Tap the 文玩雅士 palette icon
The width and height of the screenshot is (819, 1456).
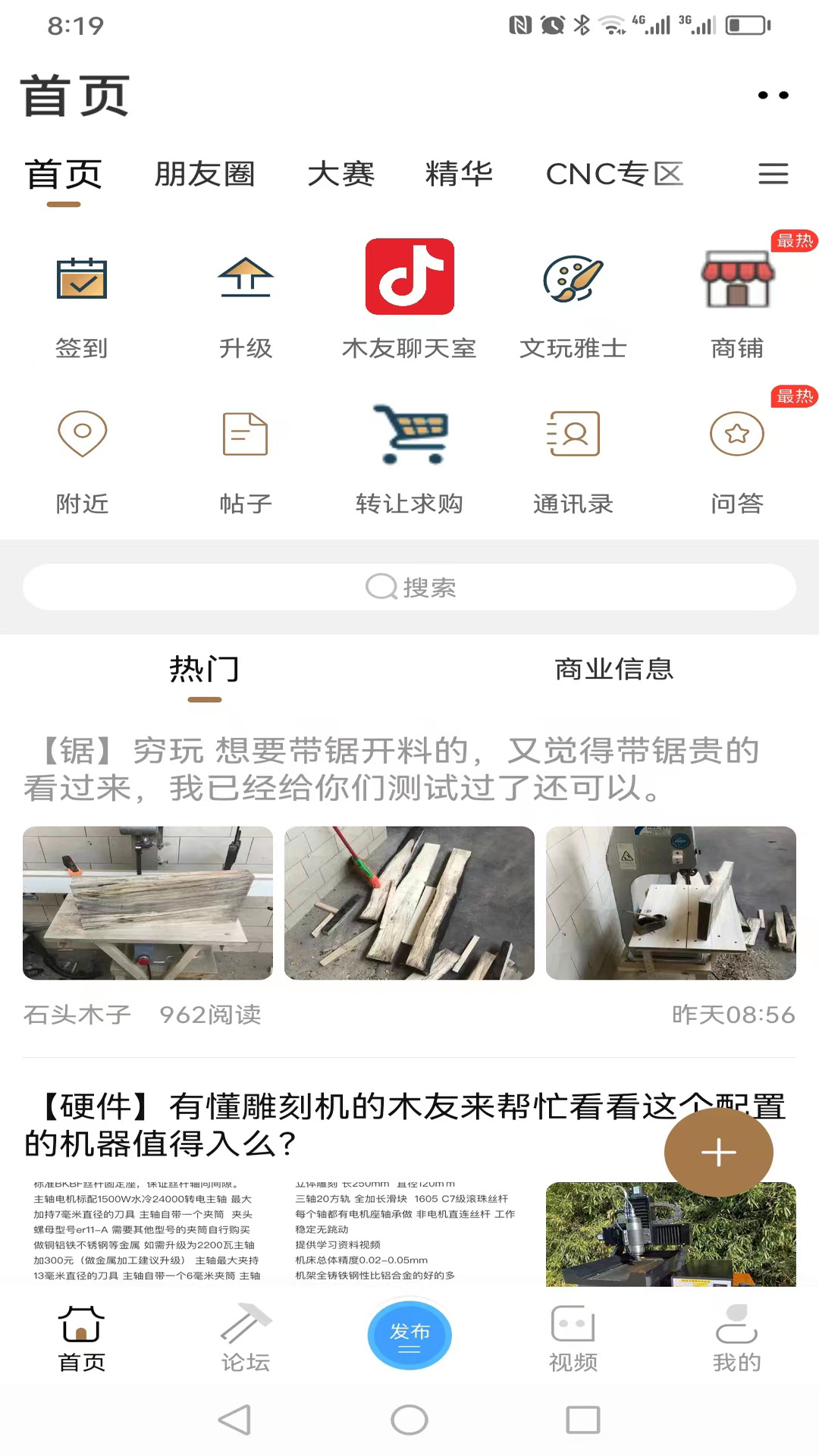click(x=573, y=278)
